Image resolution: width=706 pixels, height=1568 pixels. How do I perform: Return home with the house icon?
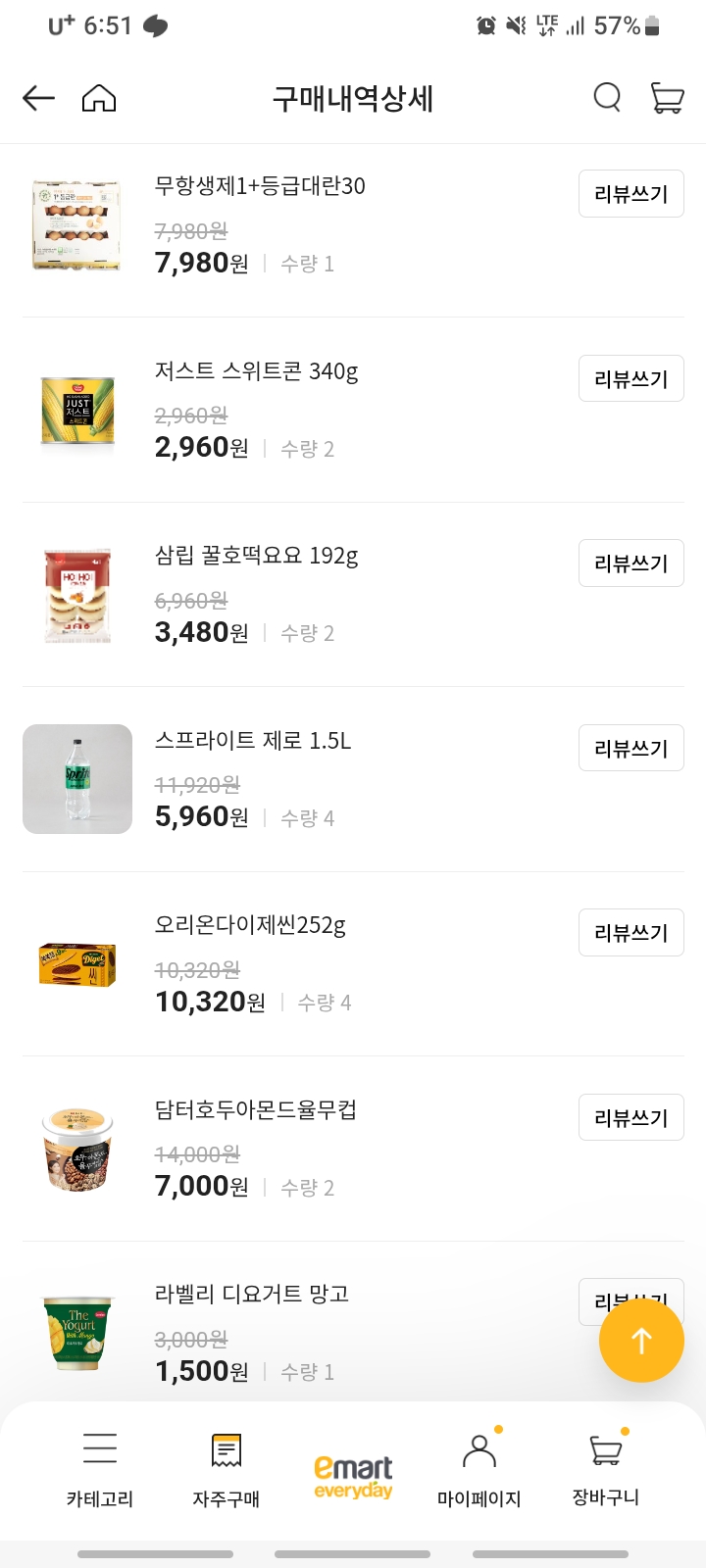click(x=98, y=98)
